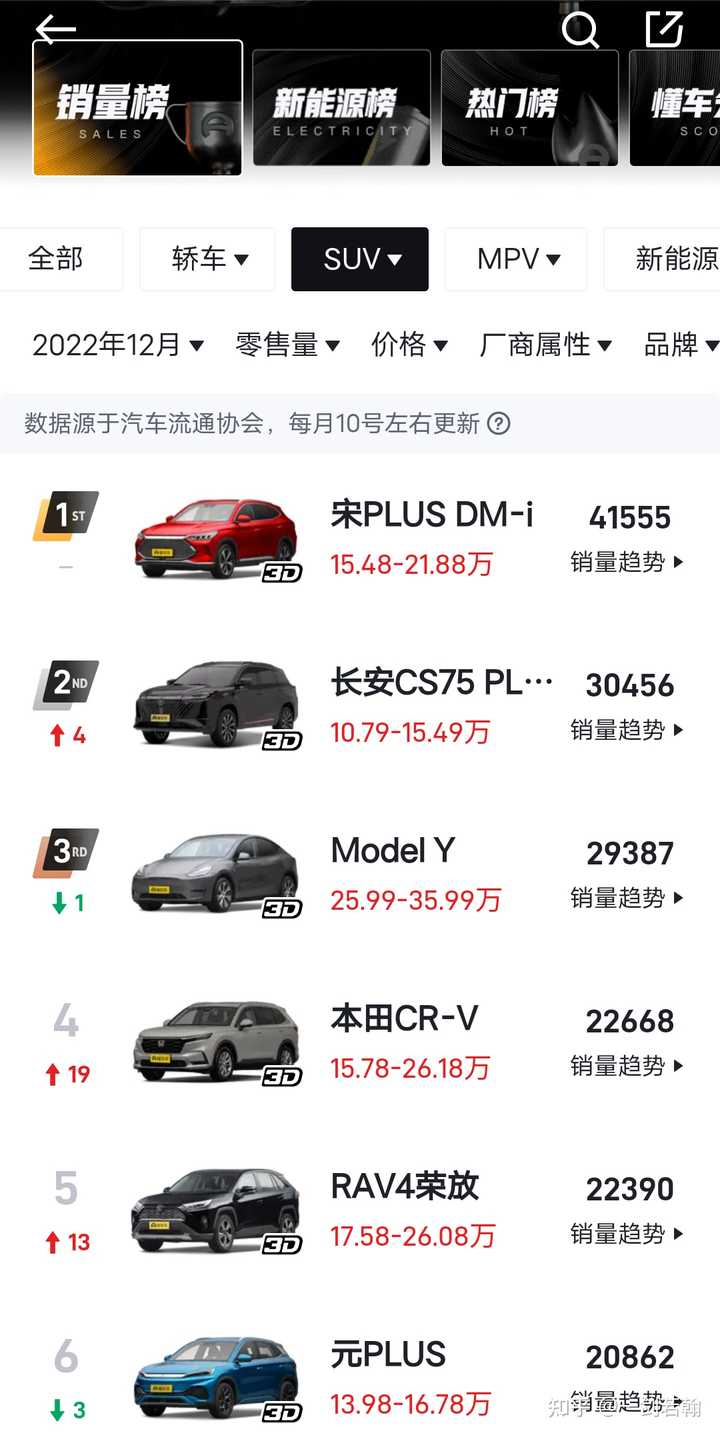Open the Model Y listing
Viewport: 720px width, 1437px height.
point(360,874)
